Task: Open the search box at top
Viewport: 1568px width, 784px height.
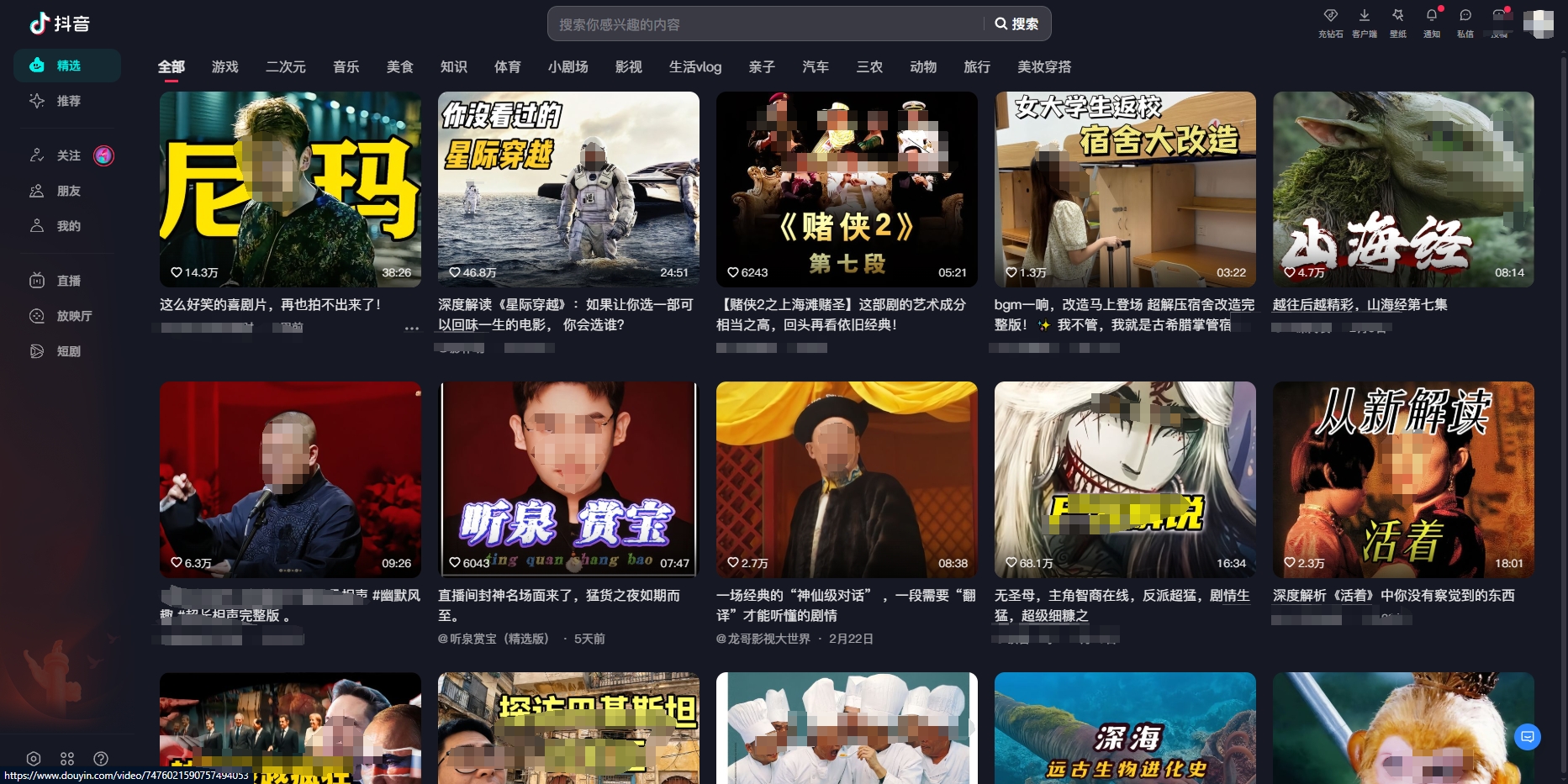Action: point(765,24)
